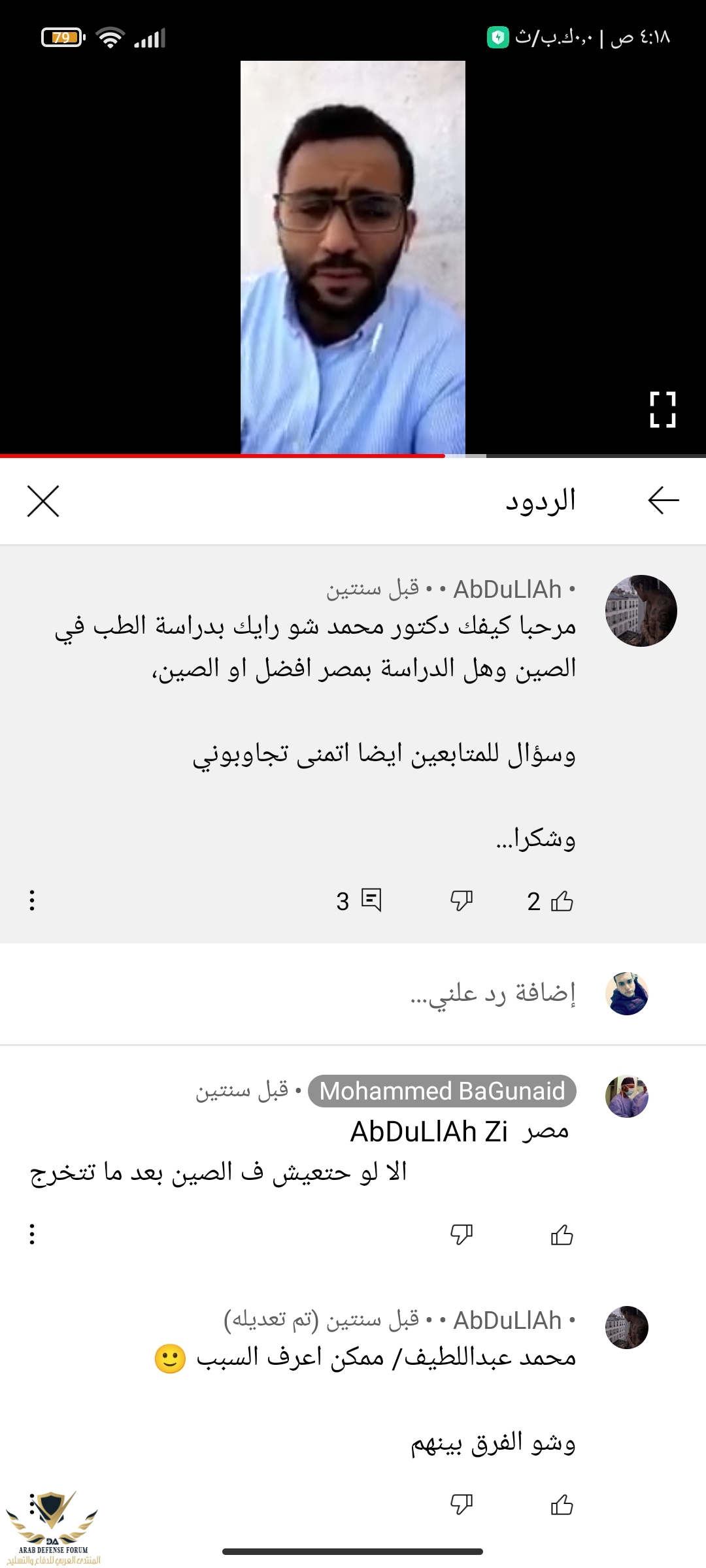
Task: Like AbDuLlAh's edited reply
Action: pos(562,1505)
